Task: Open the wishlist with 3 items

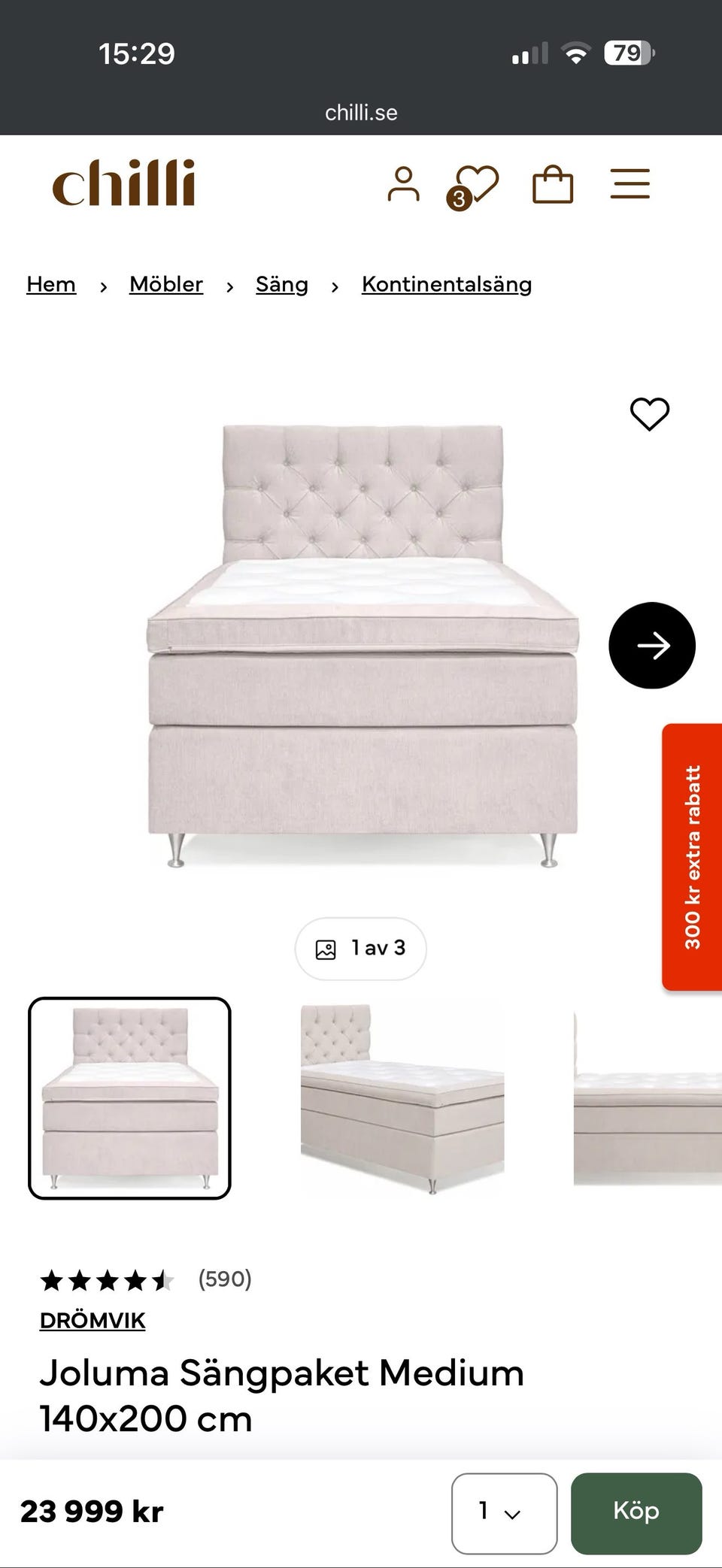Action: [474, 186]
